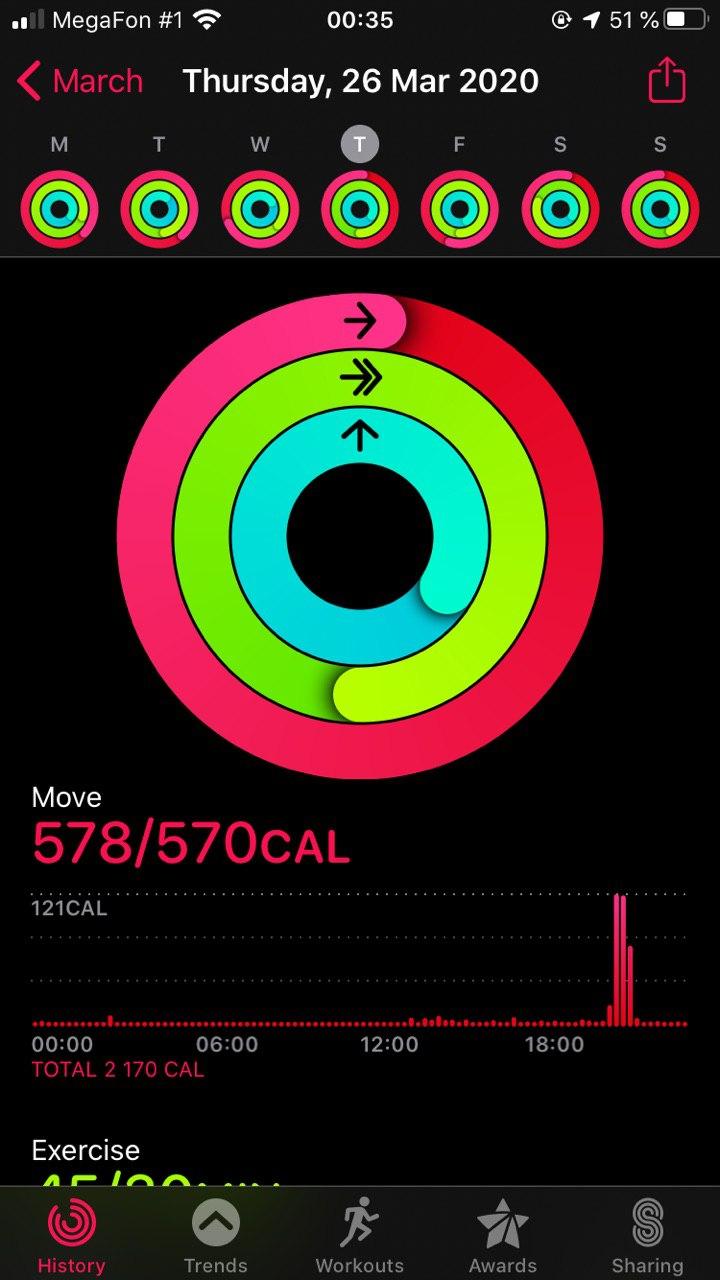Switch to the Awards tab
Screen dimensions: 720x1280
pos(503,1235)
